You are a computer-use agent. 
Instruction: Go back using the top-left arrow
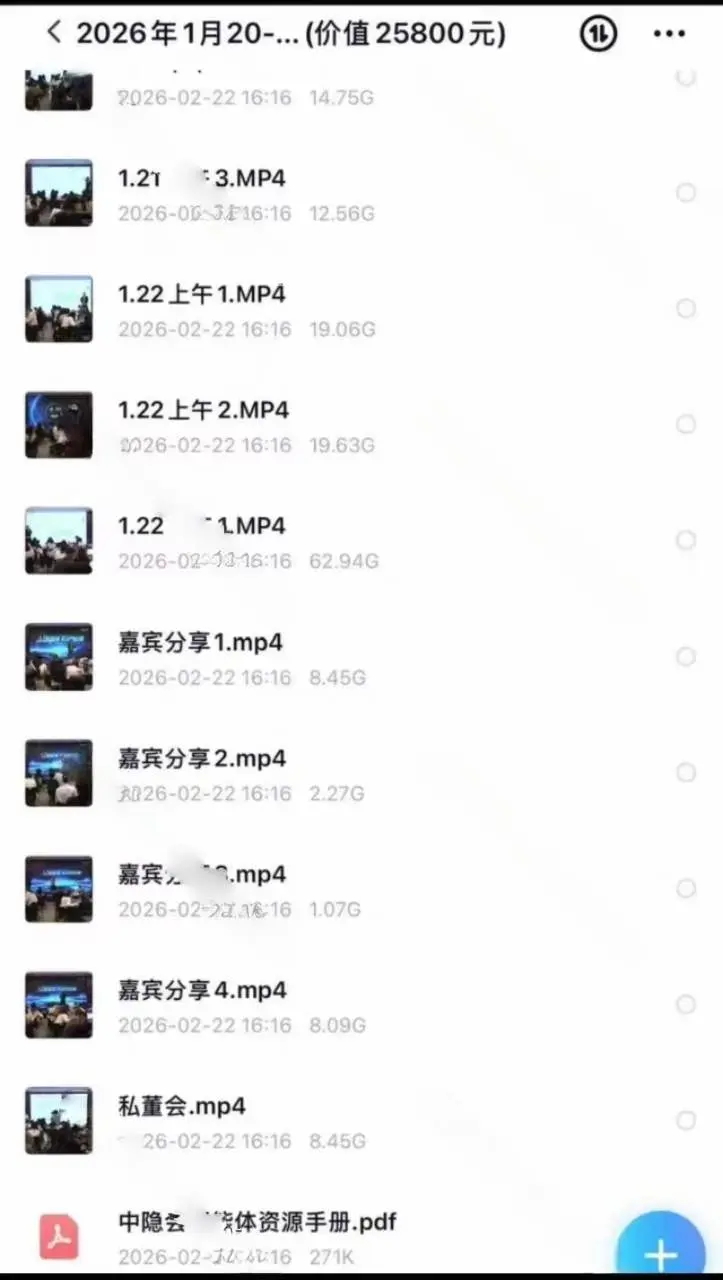click(54, 33)
